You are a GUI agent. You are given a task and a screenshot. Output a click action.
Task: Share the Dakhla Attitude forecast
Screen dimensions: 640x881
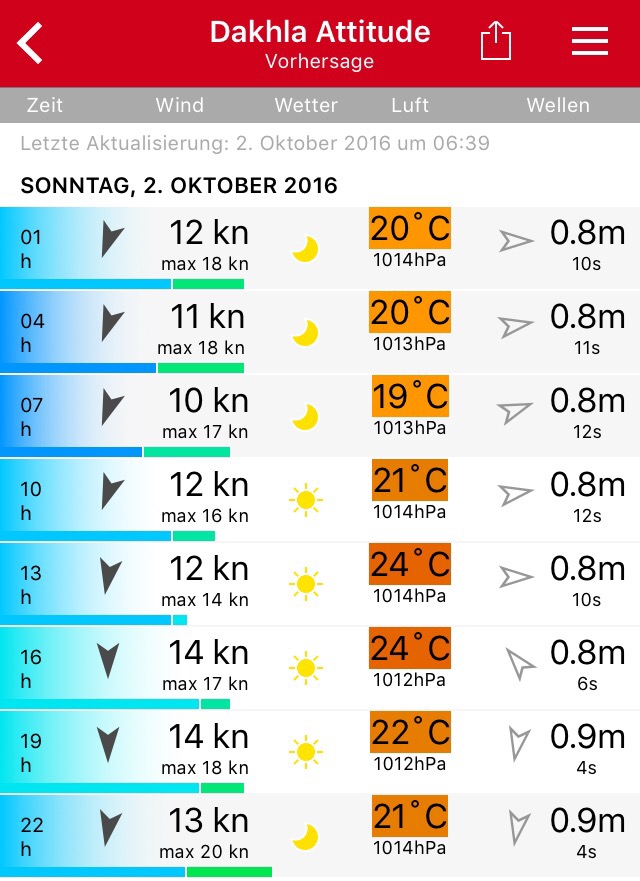[x=495, y=42]
